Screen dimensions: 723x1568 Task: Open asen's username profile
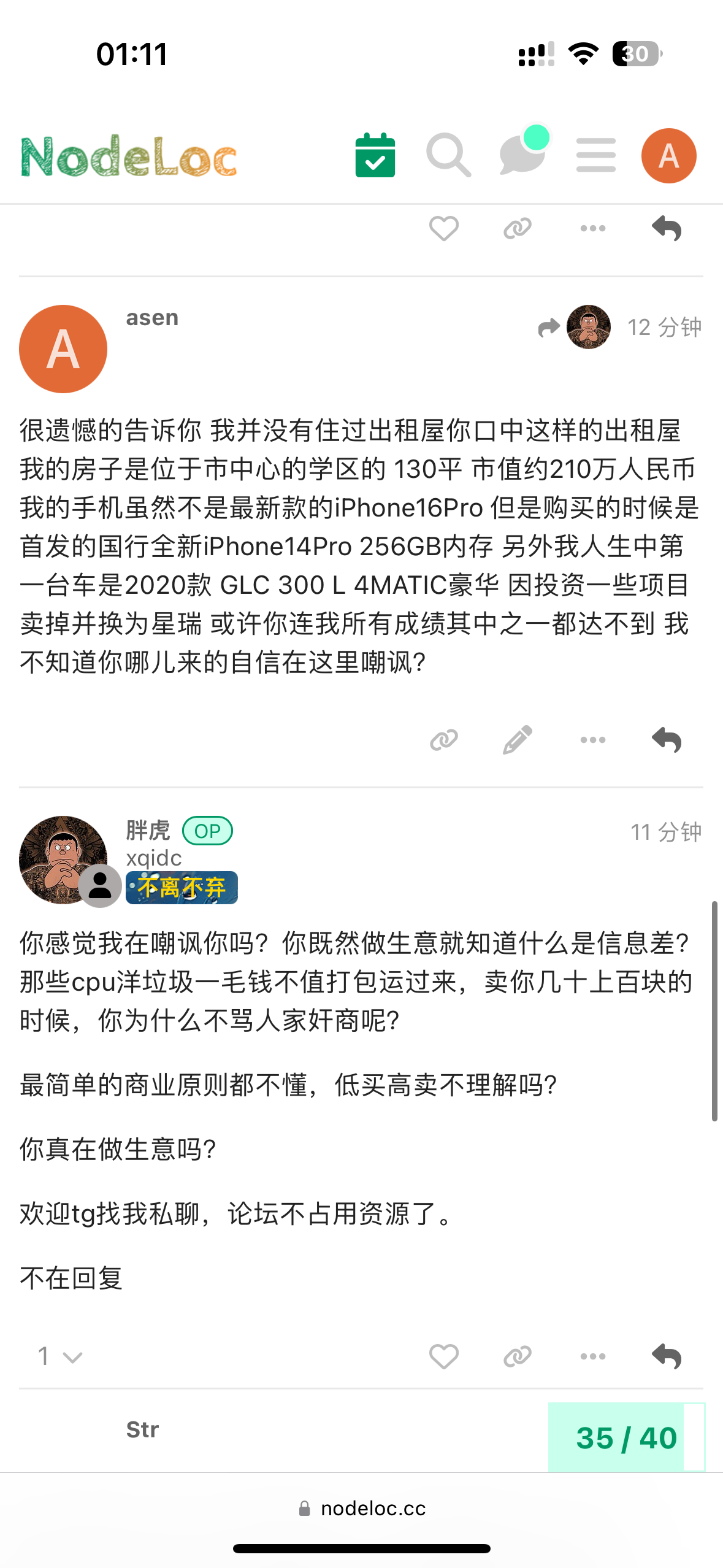pos(152,318)
